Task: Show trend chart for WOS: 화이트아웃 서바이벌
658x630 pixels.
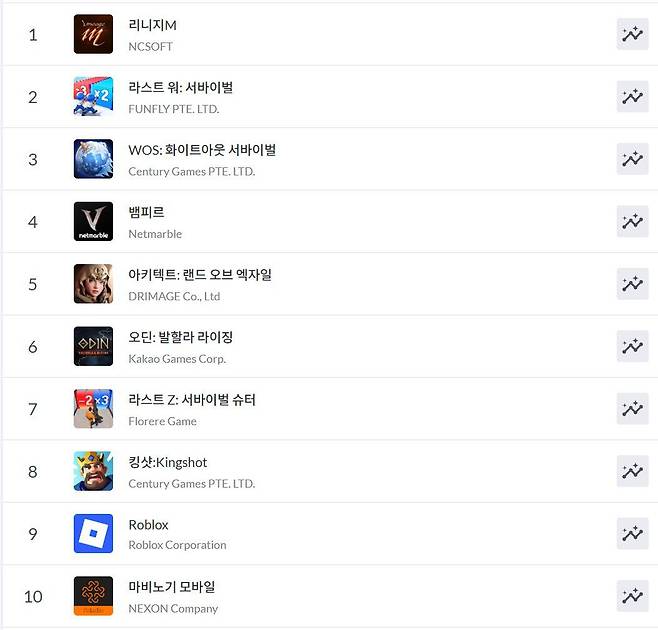Action: pyautogui.click(x=632, y=159)
